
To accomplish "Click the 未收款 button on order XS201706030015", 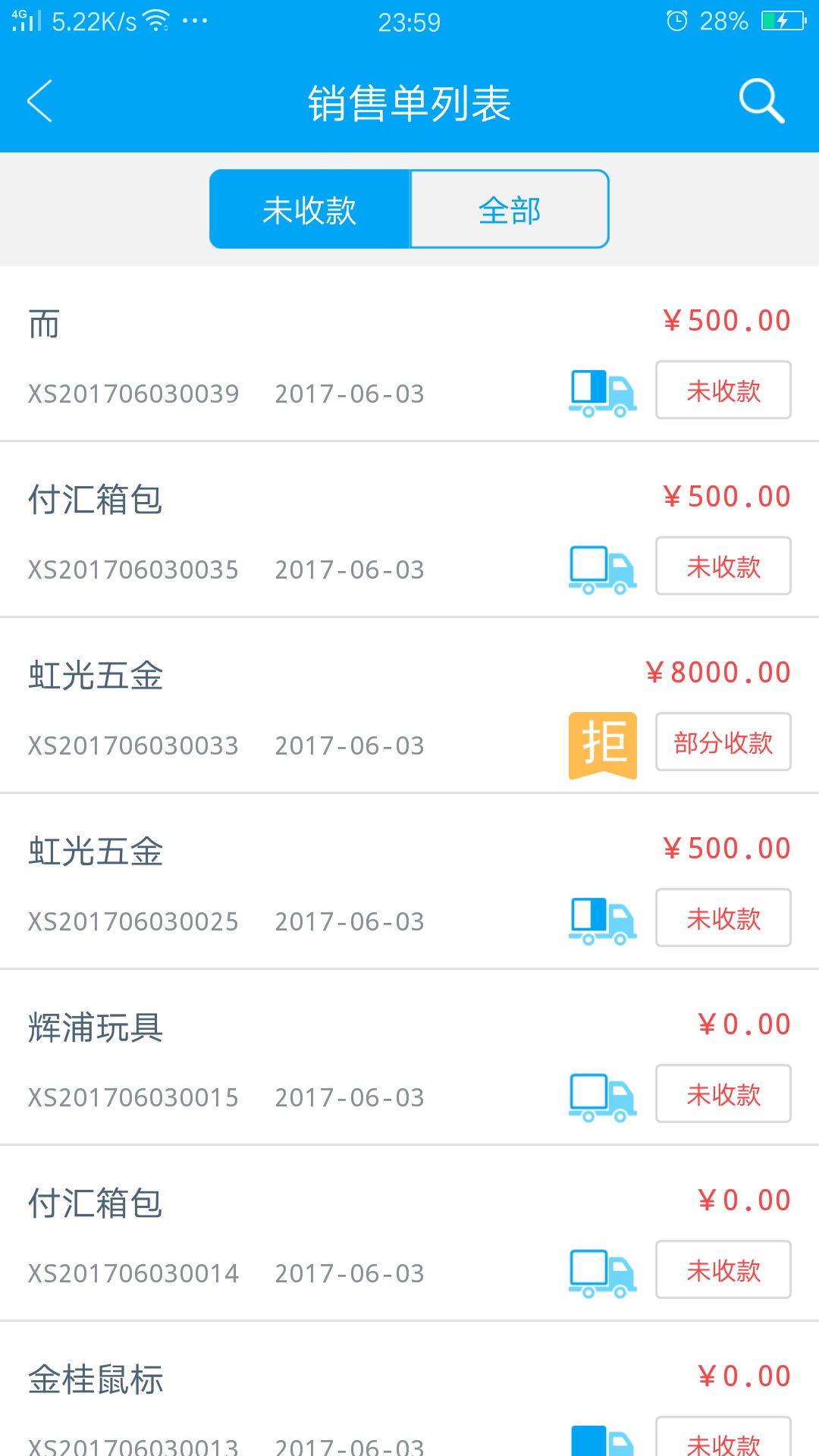I will point(722,1094).
